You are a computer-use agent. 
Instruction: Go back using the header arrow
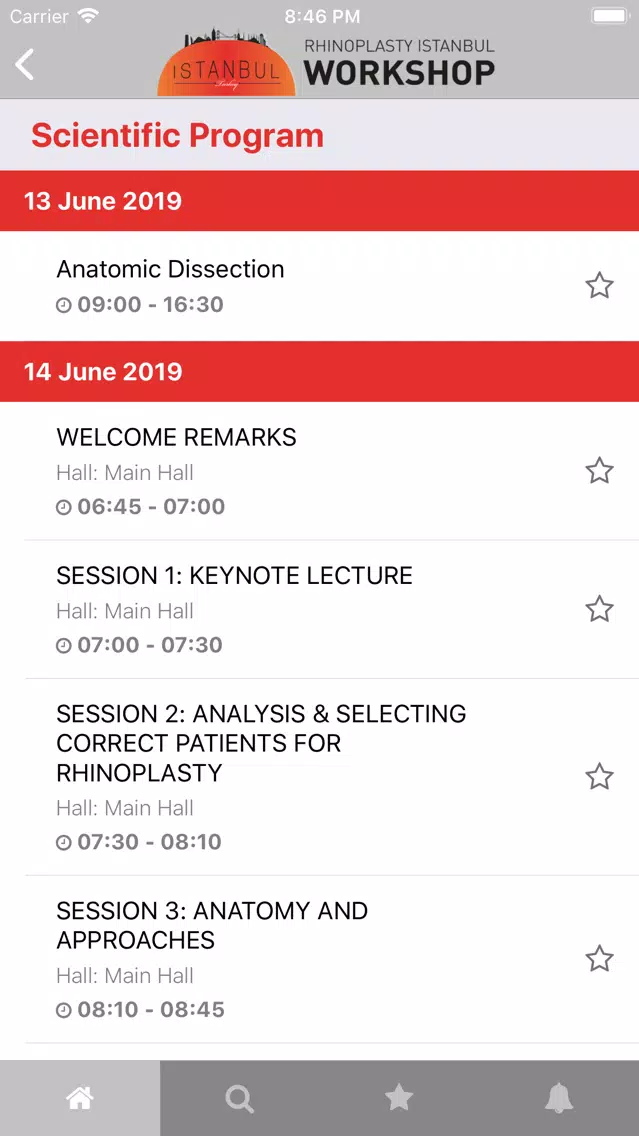25,64
